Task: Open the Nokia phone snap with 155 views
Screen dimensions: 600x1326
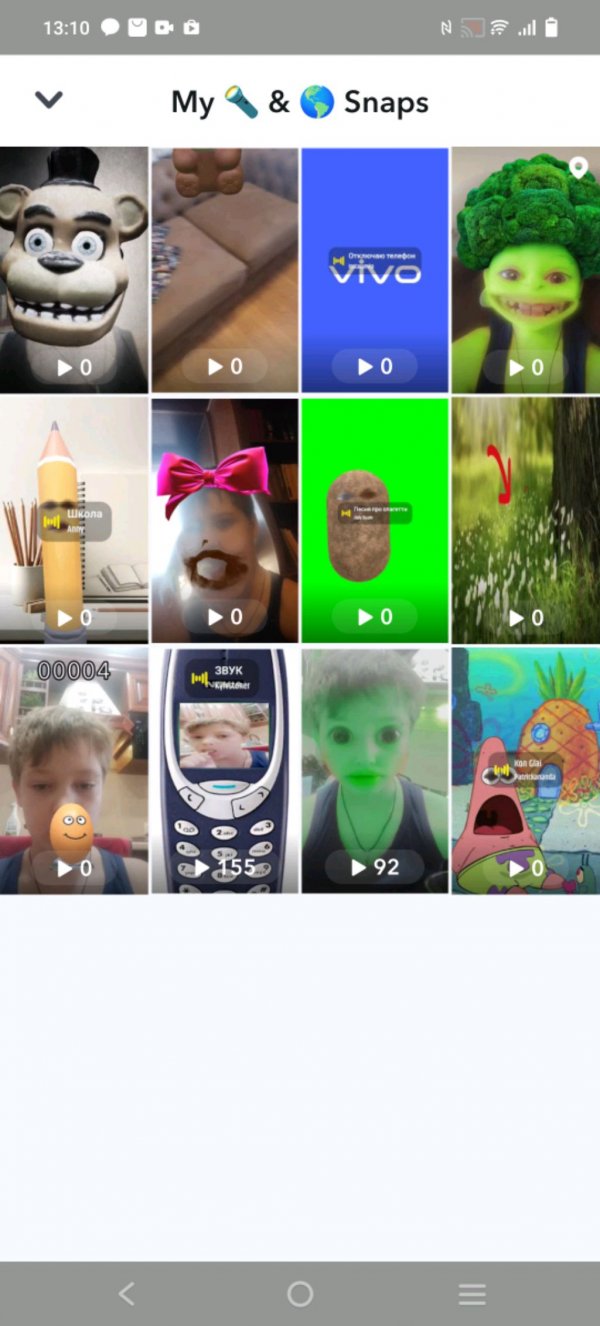Action: point(225,770)
